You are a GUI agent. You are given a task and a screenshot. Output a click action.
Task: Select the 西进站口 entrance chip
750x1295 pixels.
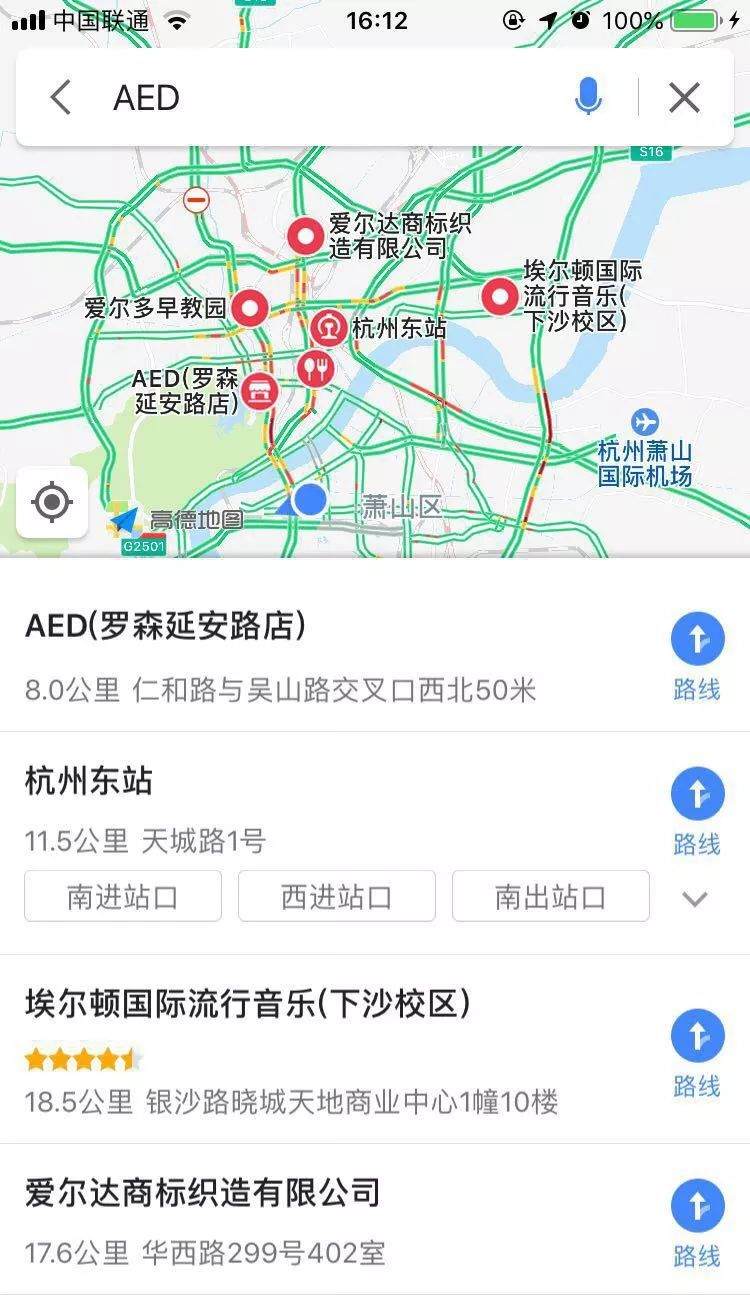coord(336,896)
